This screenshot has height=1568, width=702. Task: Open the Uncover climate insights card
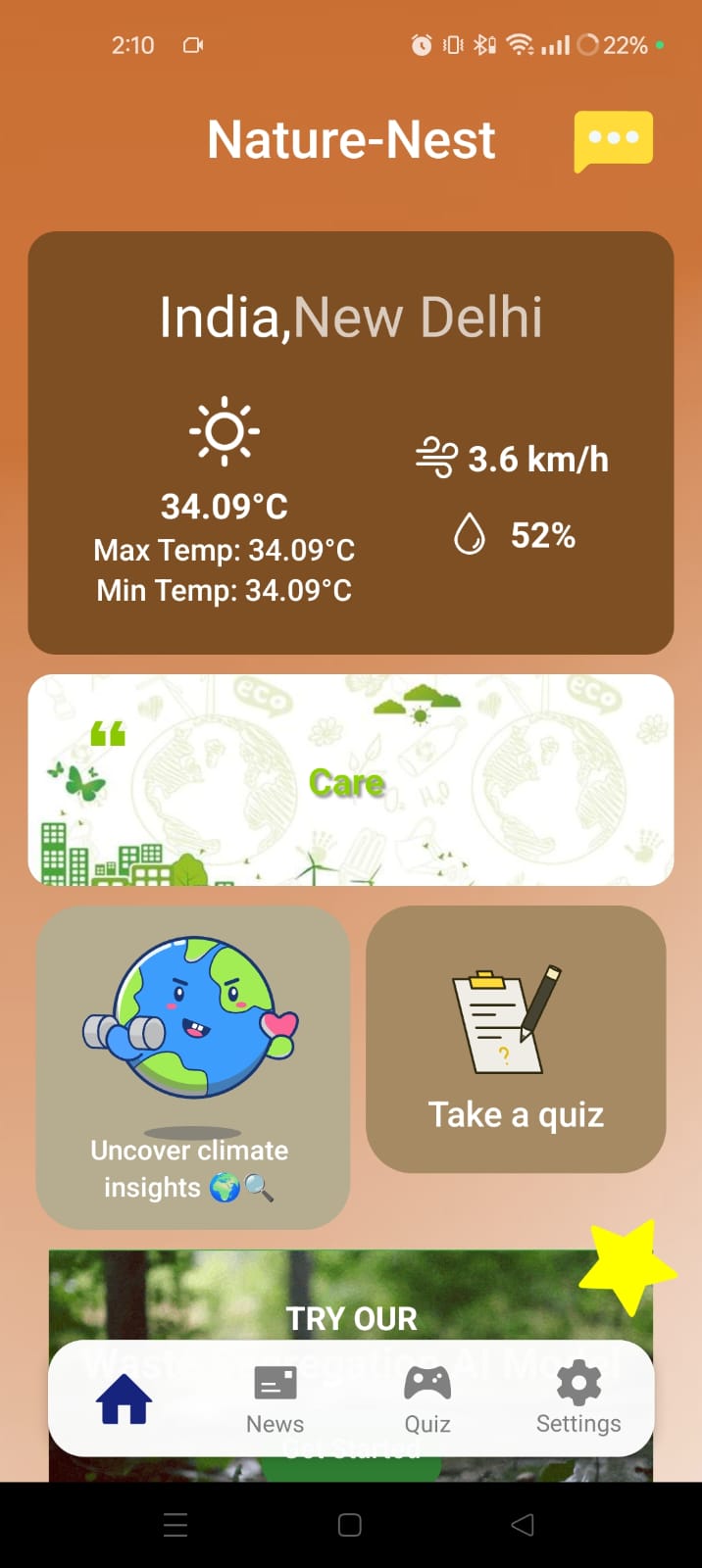coord(192,1067)
